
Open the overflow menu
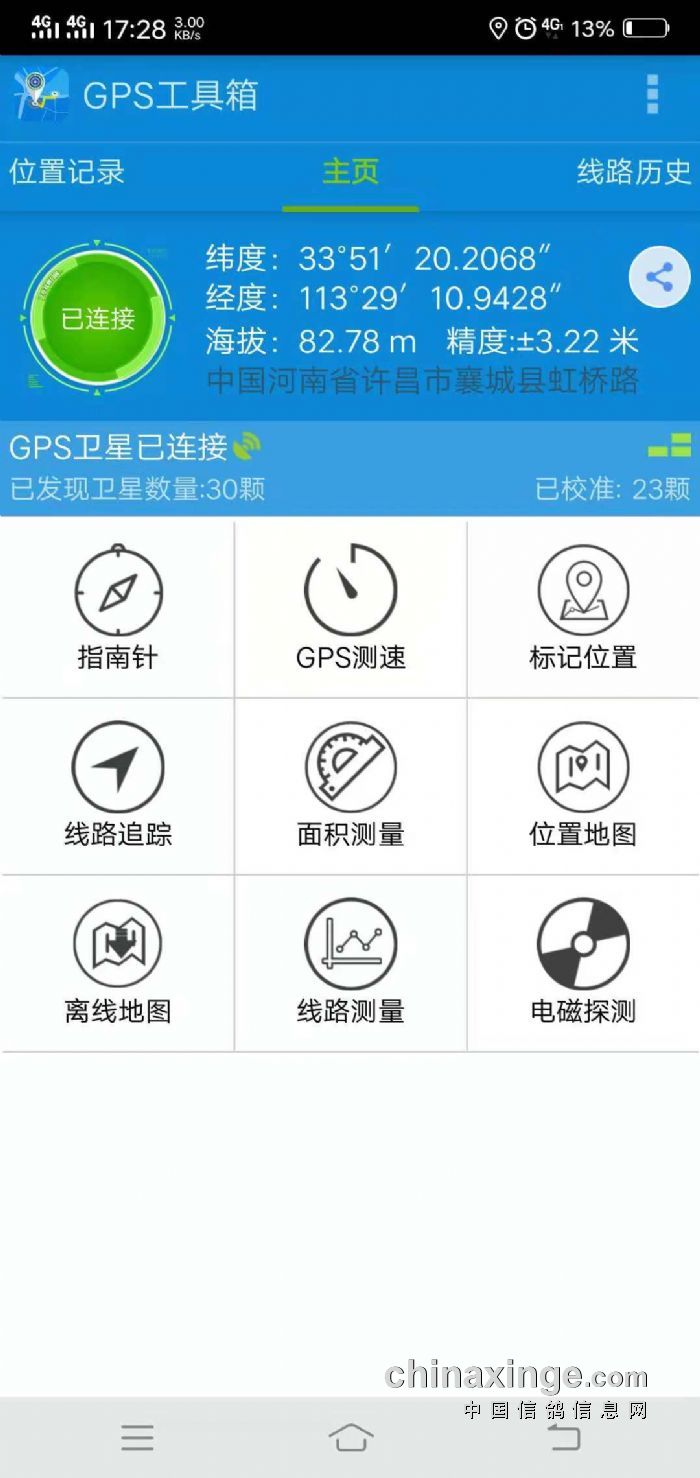coord(652,94)
